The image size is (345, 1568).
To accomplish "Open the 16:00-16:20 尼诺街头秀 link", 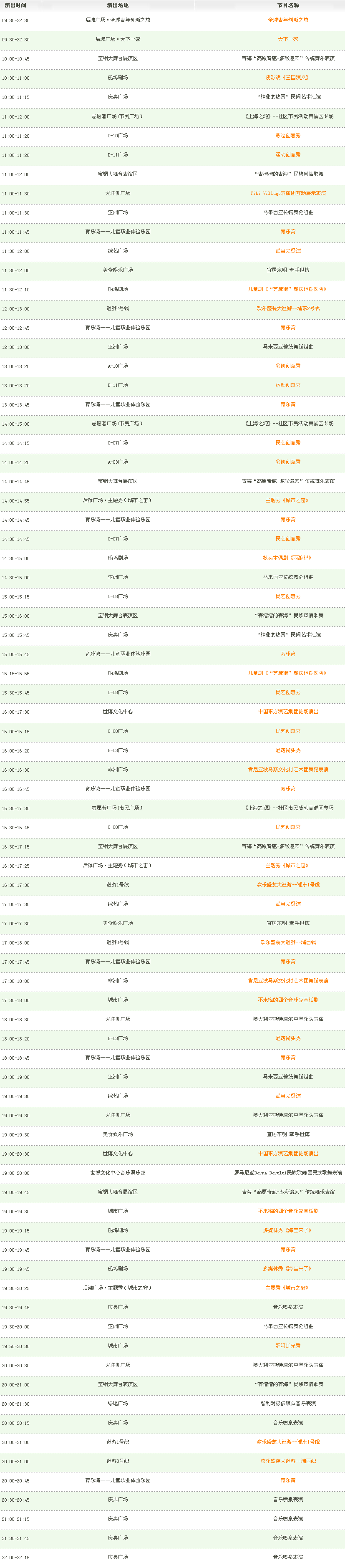I will pyautogui.click(x=288, y=750).
